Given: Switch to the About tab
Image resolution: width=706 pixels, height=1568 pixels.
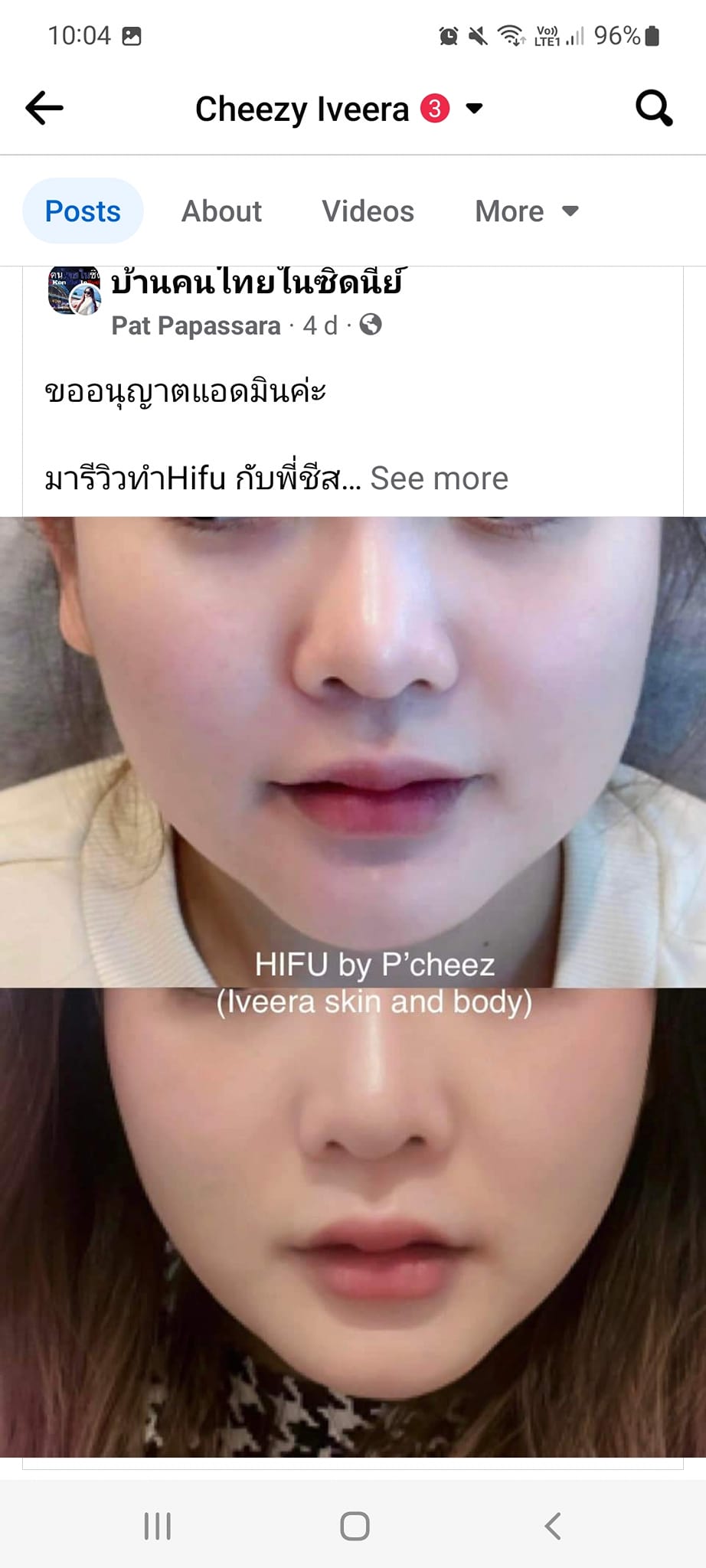Looking at the screenshot, I should (221, 211).
